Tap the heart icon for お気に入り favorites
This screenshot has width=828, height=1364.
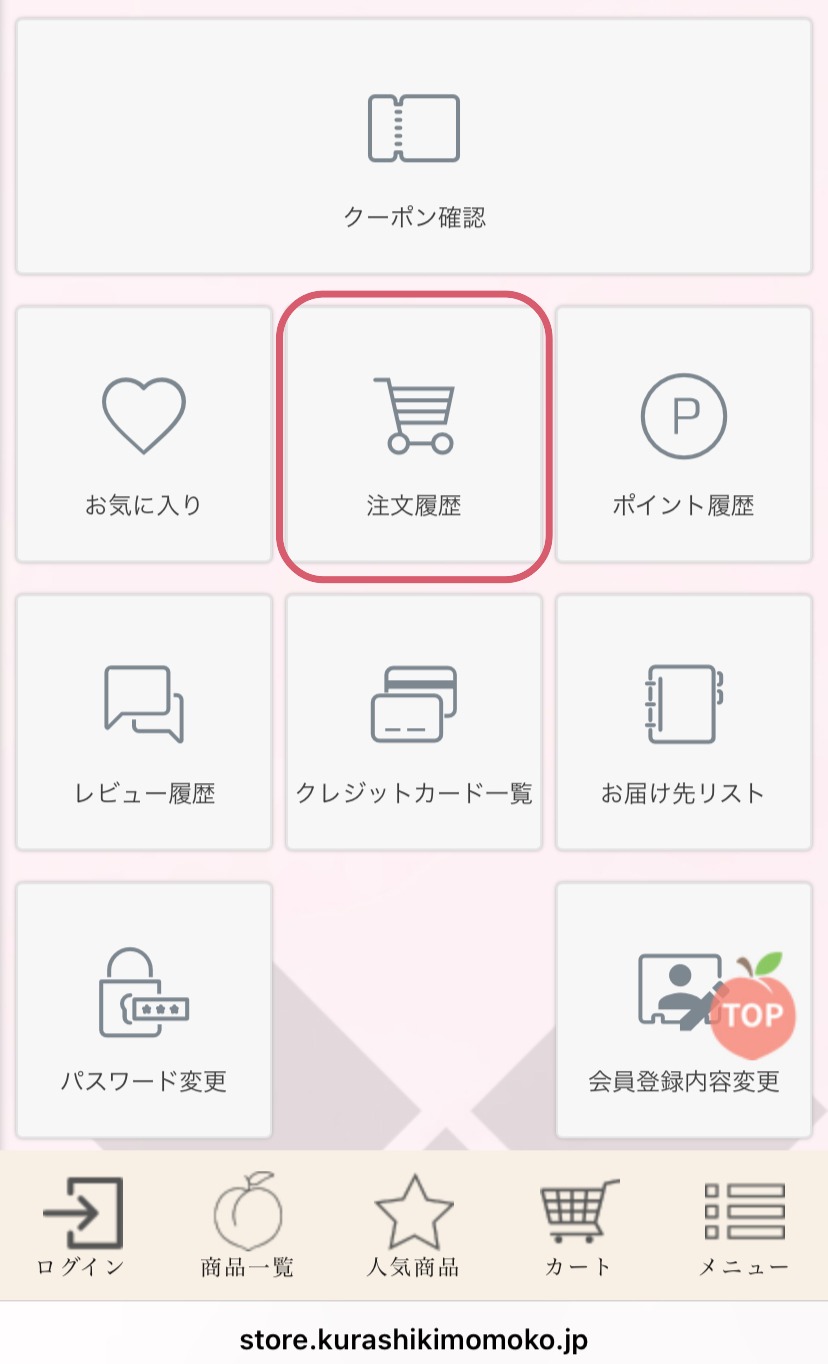(x=142, y=412)
